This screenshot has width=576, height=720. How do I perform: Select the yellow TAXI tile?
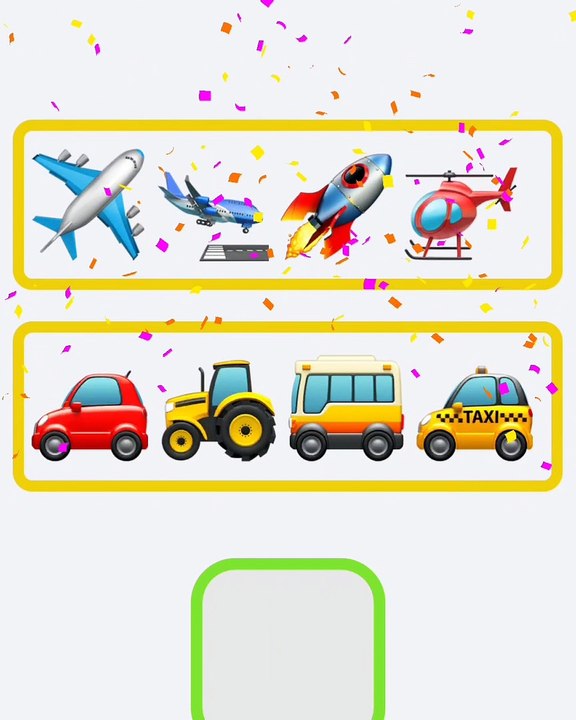475,413
